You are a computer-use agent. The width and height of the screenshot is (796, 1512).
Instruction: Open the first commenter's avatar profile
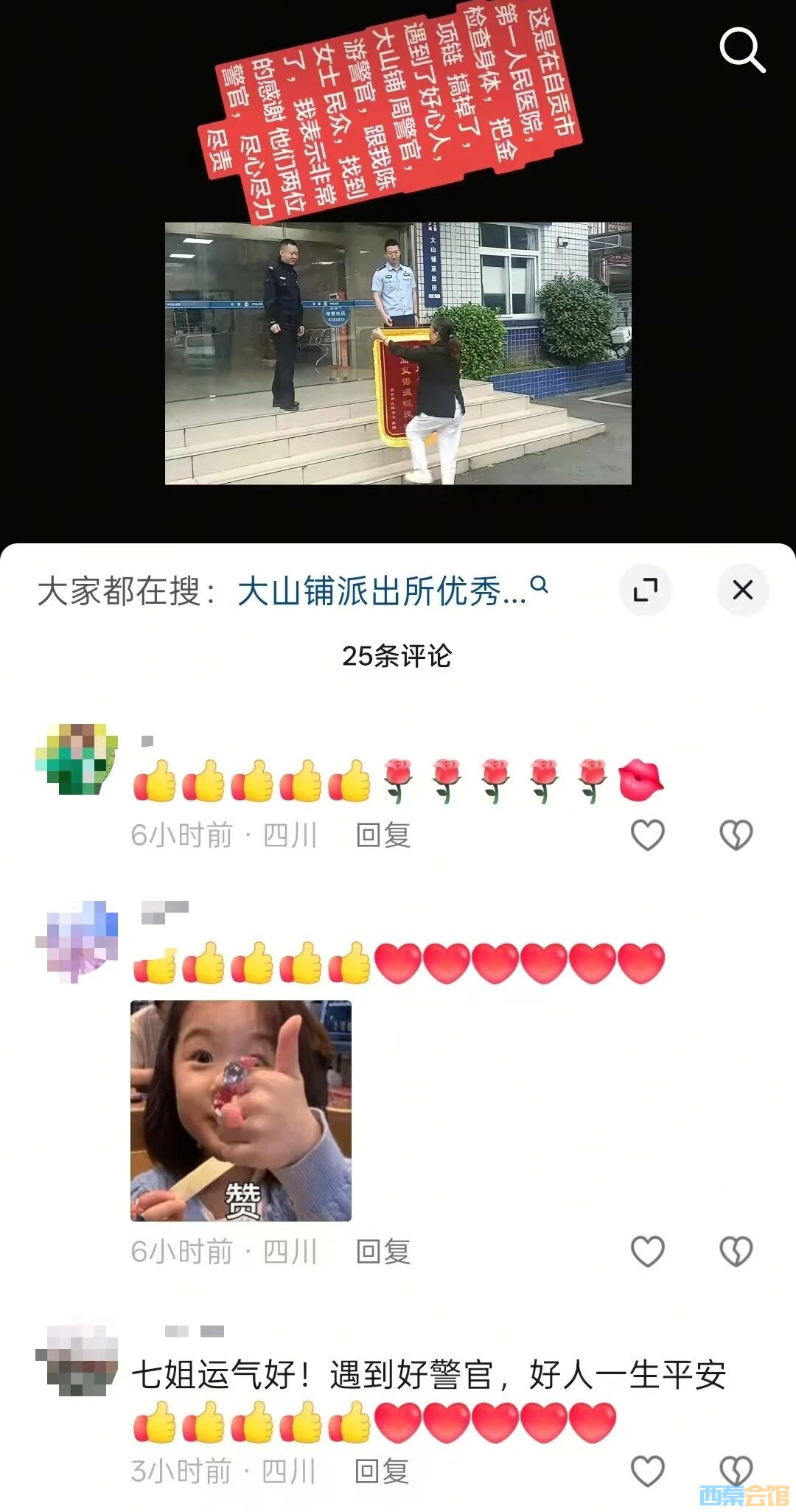pyautogui.click(x=77, y=759)
